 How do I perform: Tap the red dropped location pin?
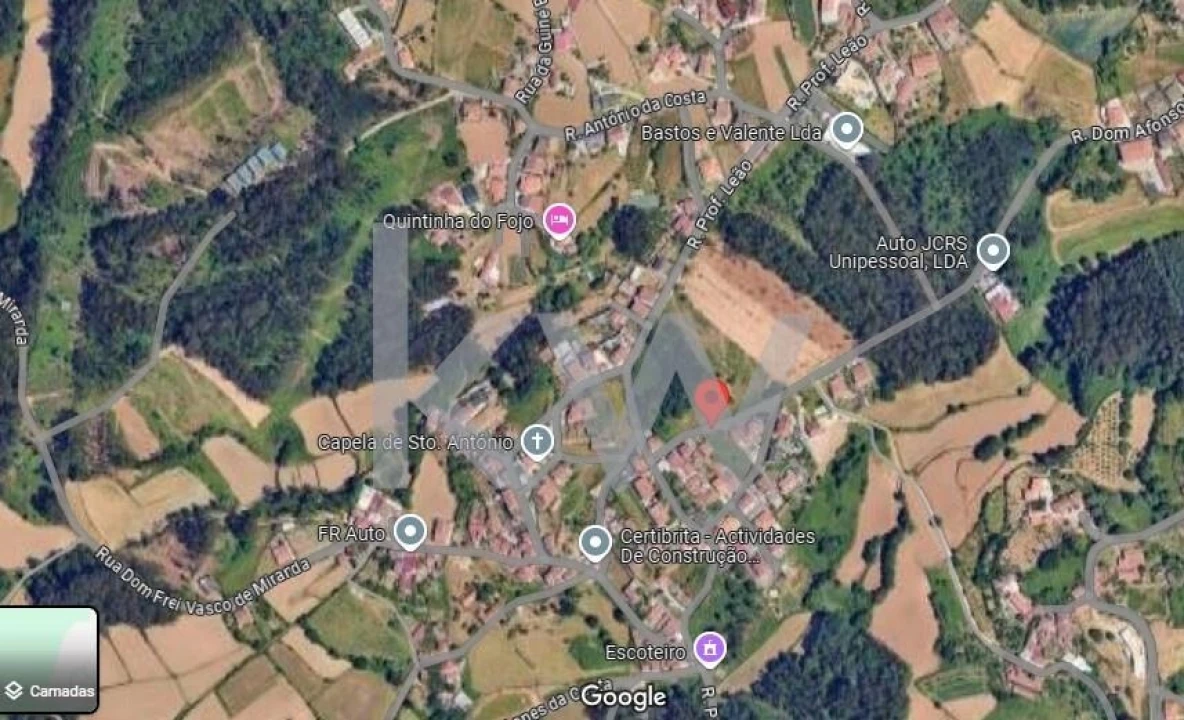point(711,400)
